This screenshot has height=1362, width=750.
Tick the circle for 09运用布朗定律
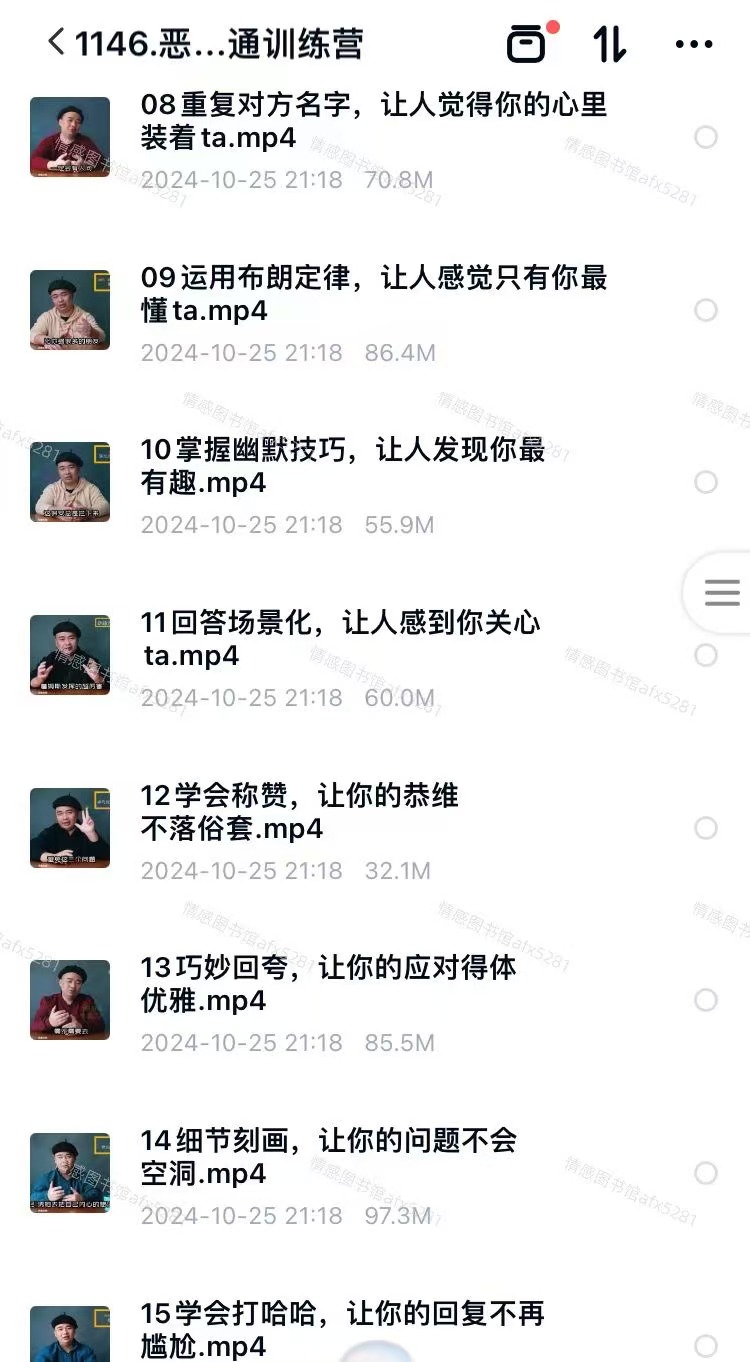pos(706,310)
